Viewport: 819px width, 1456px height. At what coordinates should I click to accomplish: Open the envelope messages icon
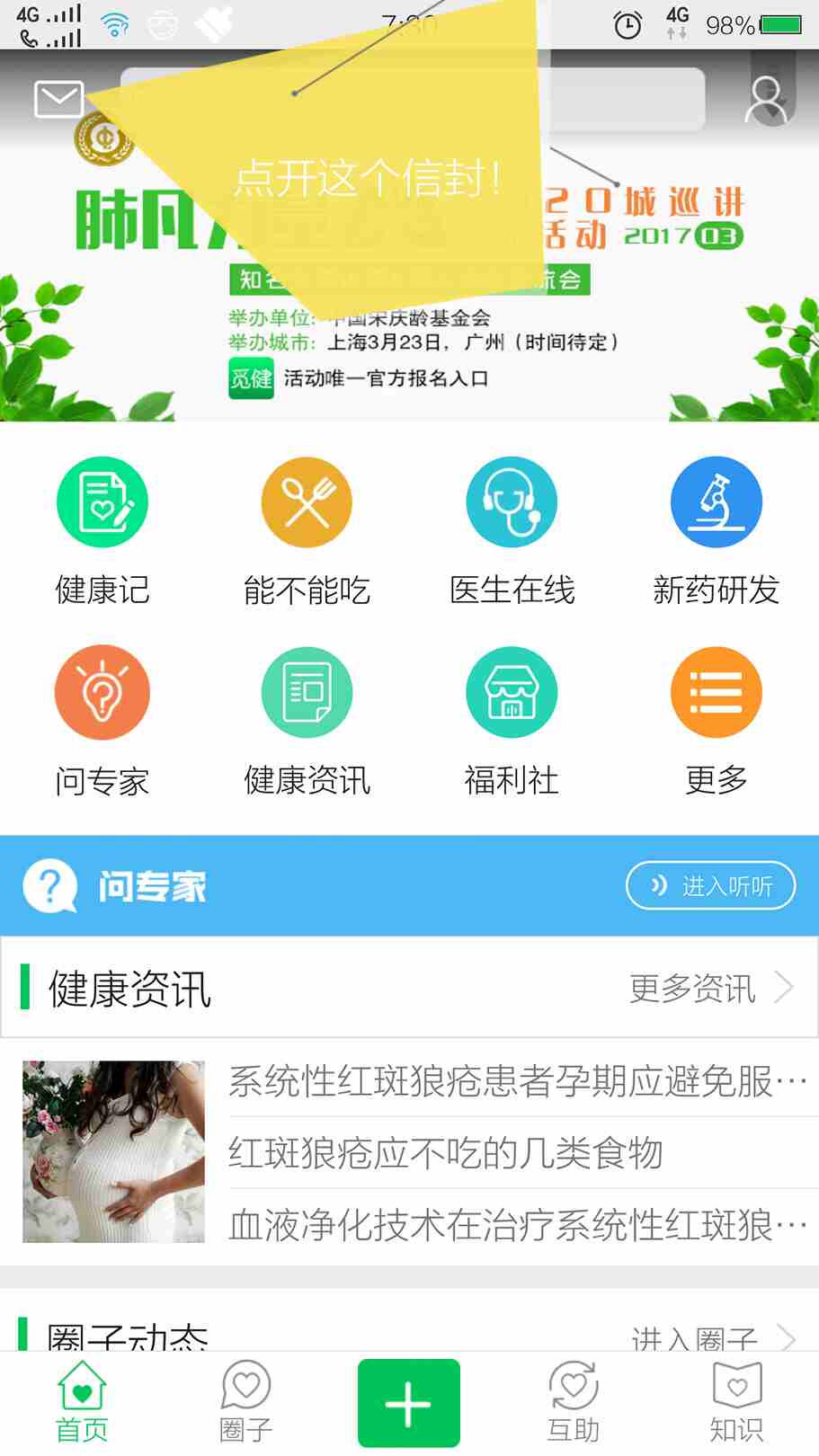tap(58, 99)
